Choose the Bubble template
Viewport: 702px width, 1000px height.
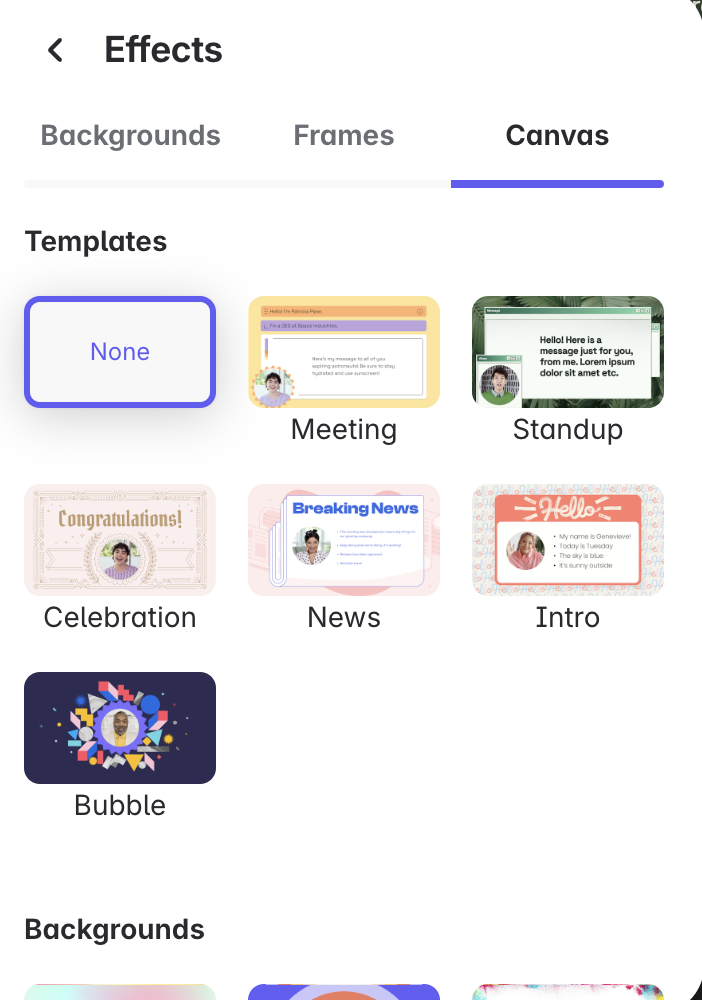pyautogui.click(x=120, y=728)
